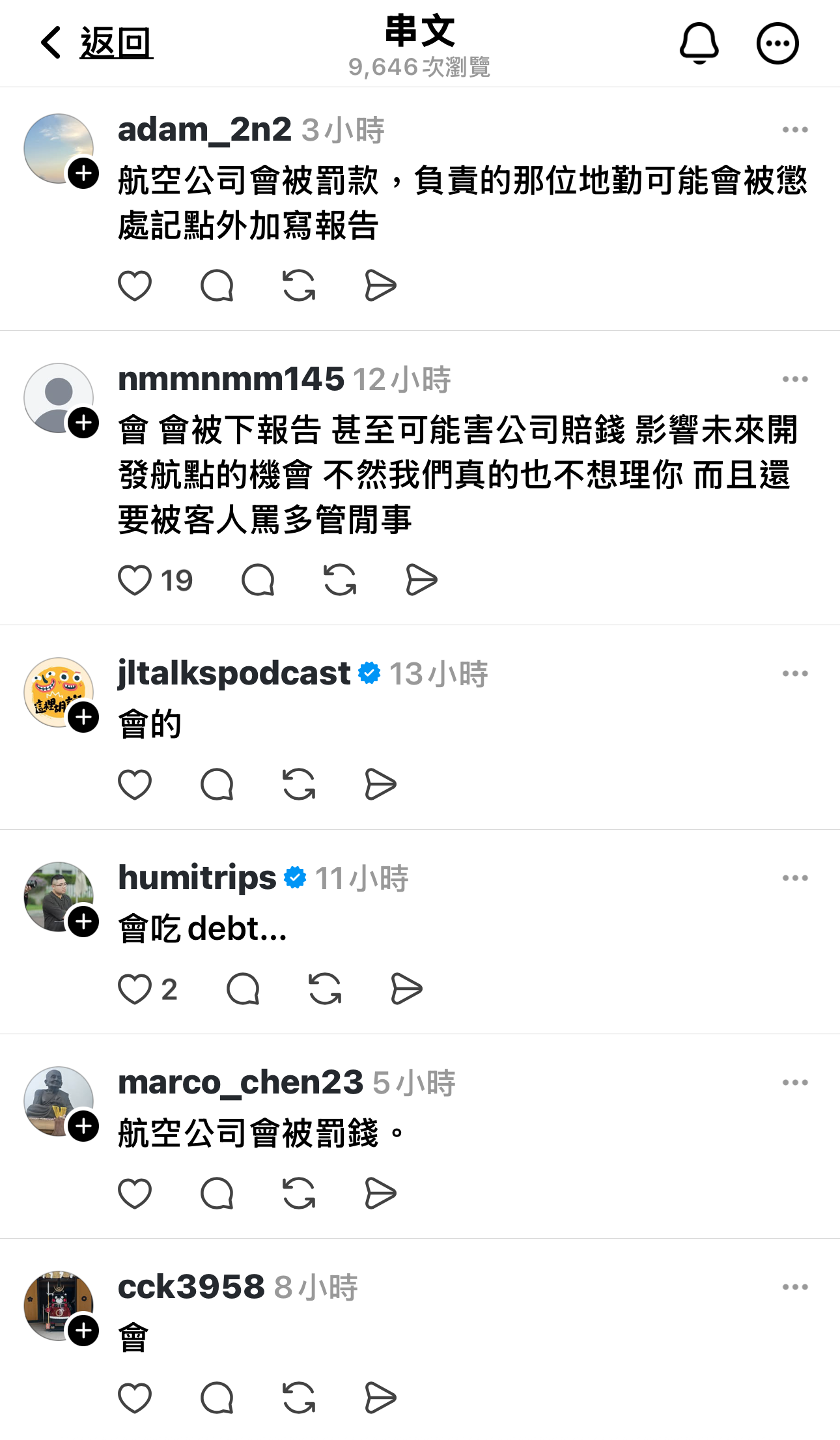Open the notifications bell
Screen dimensions: 840x1440
699,43
